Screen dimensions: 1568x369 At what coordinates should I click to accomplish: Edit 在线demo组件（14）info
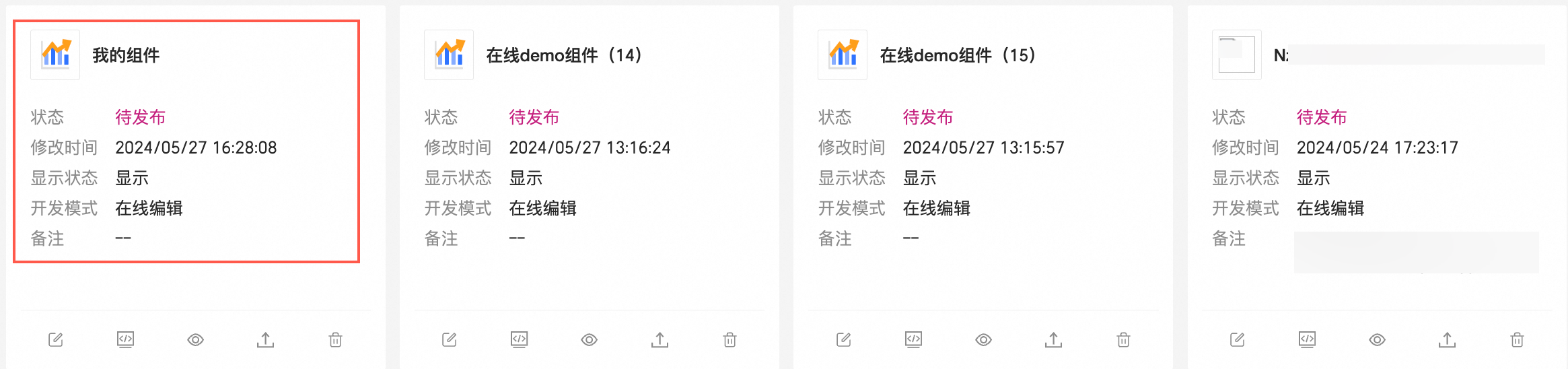click(450, 340)
